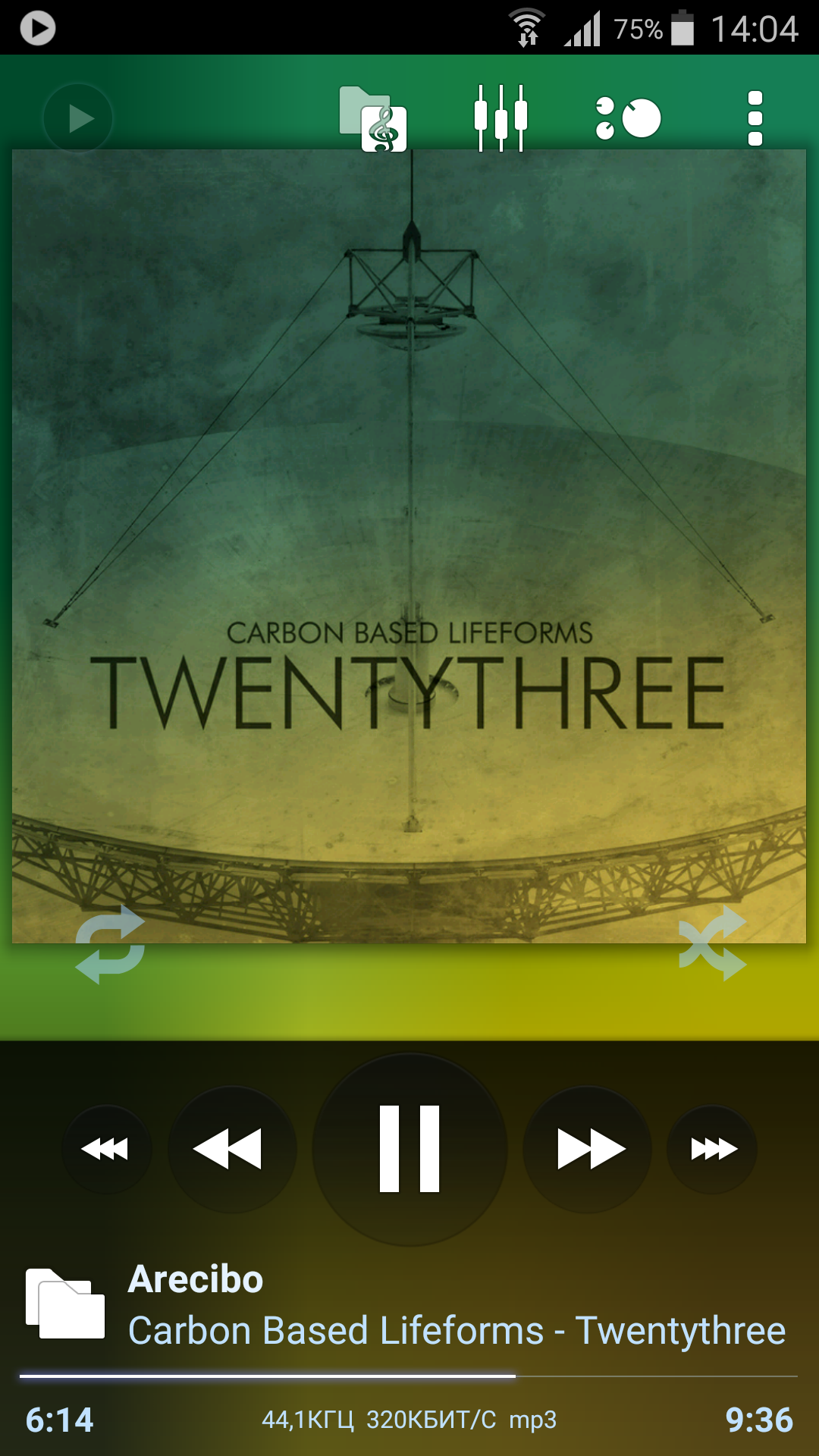Jump to the previous folder

[107, 1149]
